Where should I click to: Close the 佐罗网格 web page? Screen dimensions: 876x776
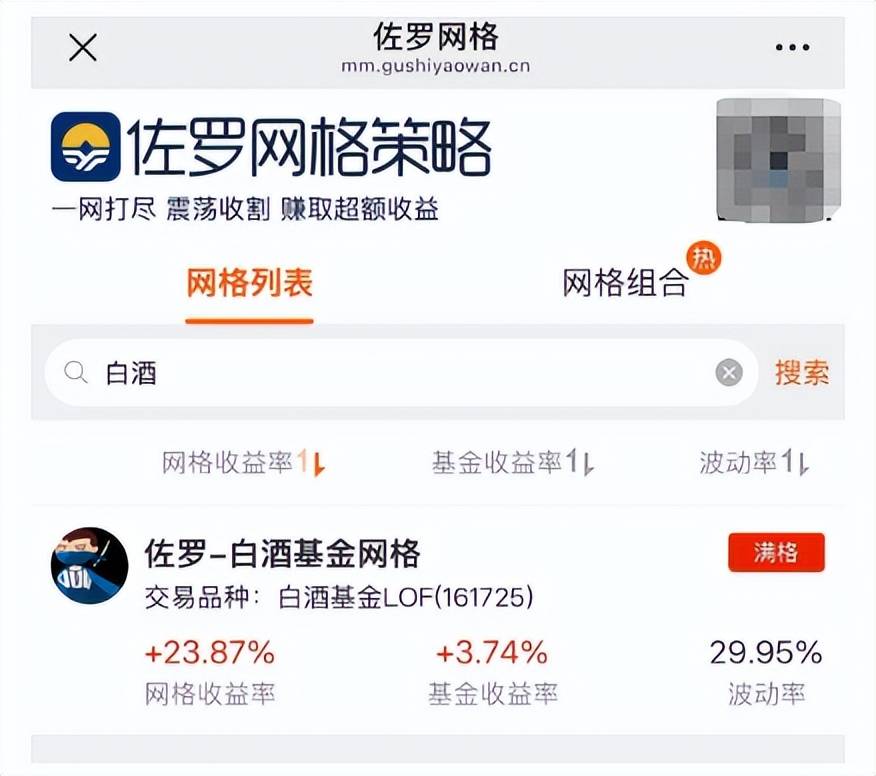coord(82,47)
